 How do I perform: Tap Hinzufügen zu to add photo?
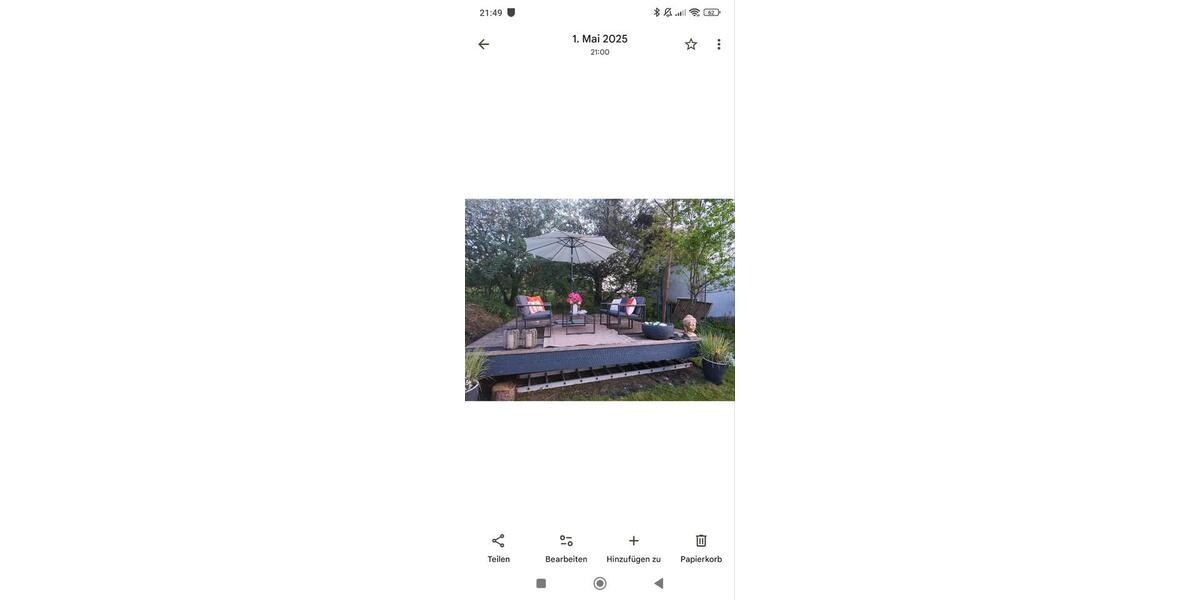pos(633,547)
